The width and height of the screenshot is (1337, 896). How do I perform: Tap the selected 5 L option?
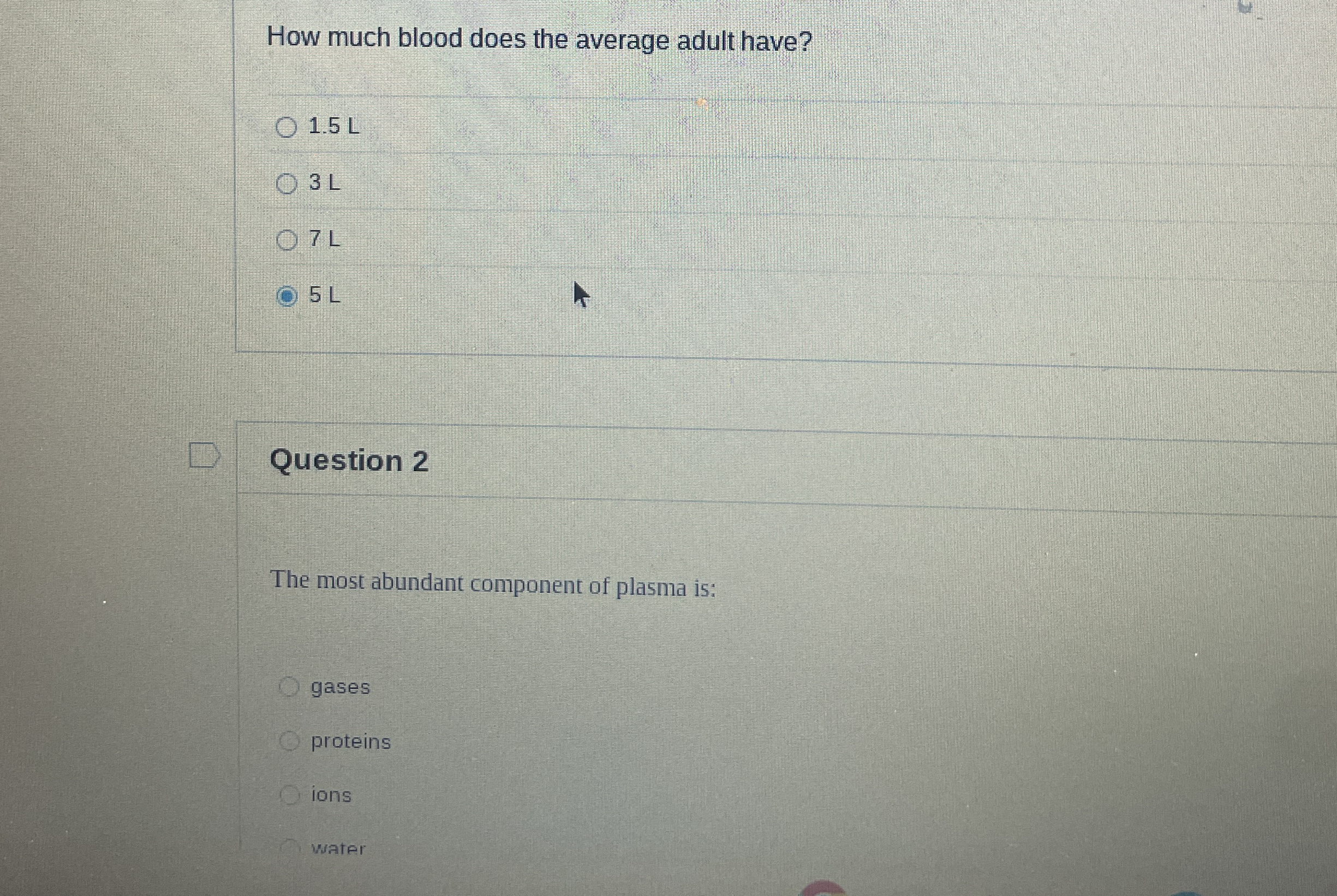point(286,296)
